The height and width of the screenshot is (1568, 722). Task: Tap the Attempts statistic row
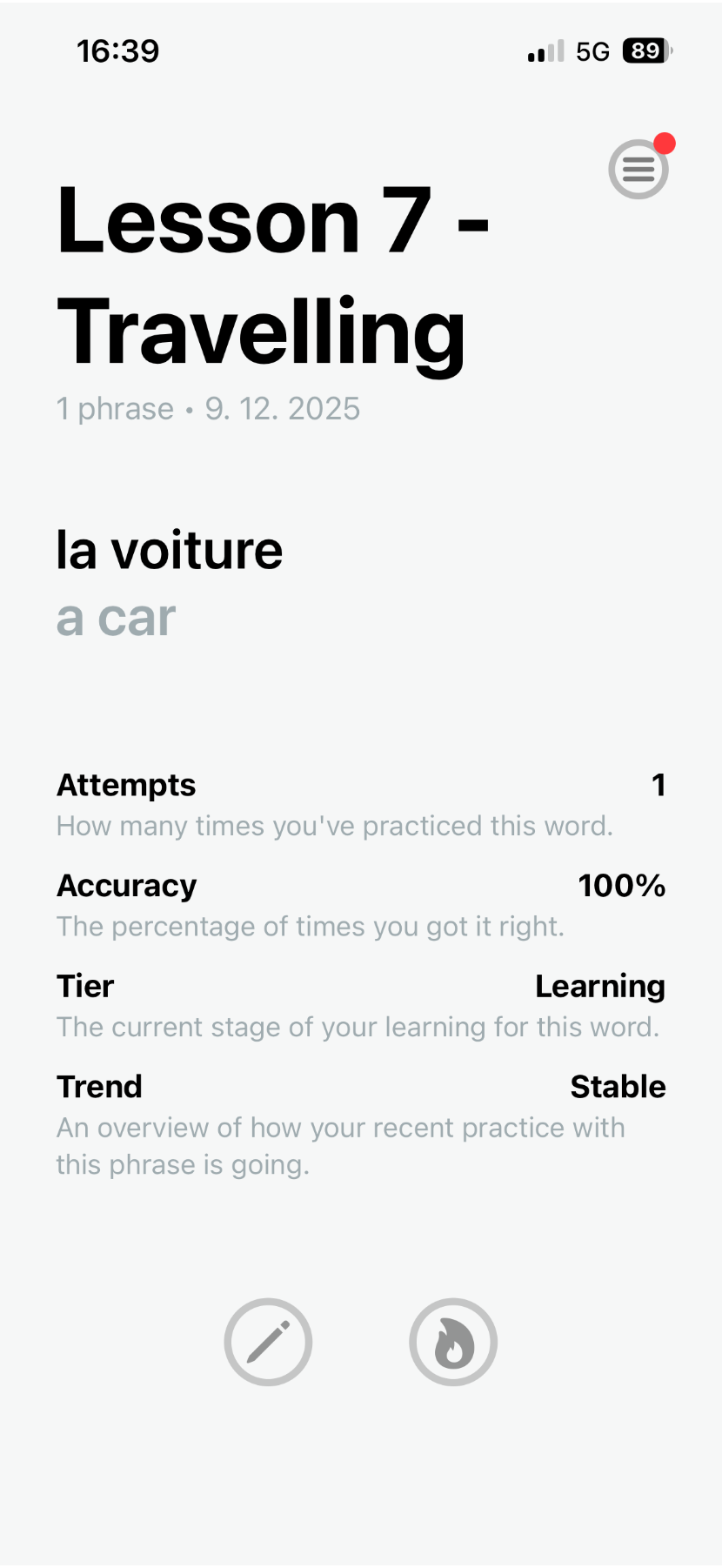coord(126,784)
